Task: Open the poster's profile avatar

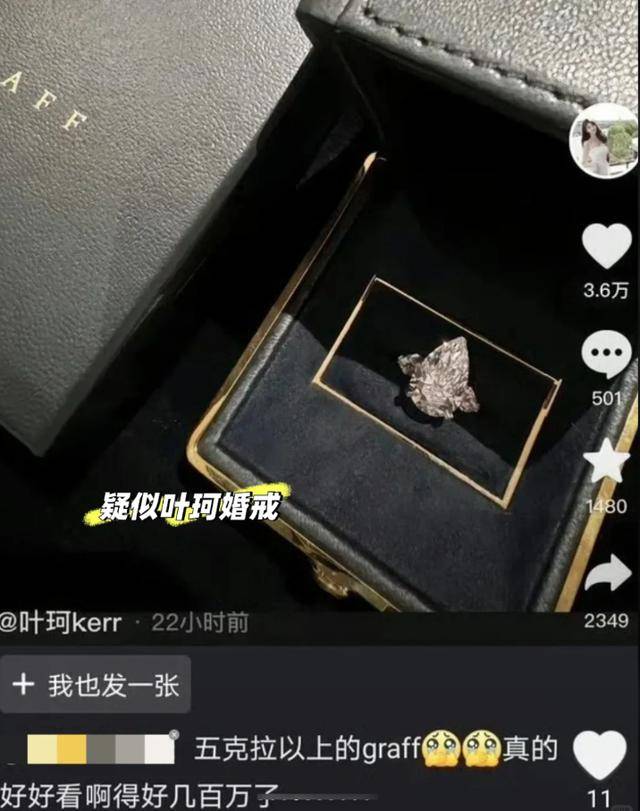Action: 604,140
